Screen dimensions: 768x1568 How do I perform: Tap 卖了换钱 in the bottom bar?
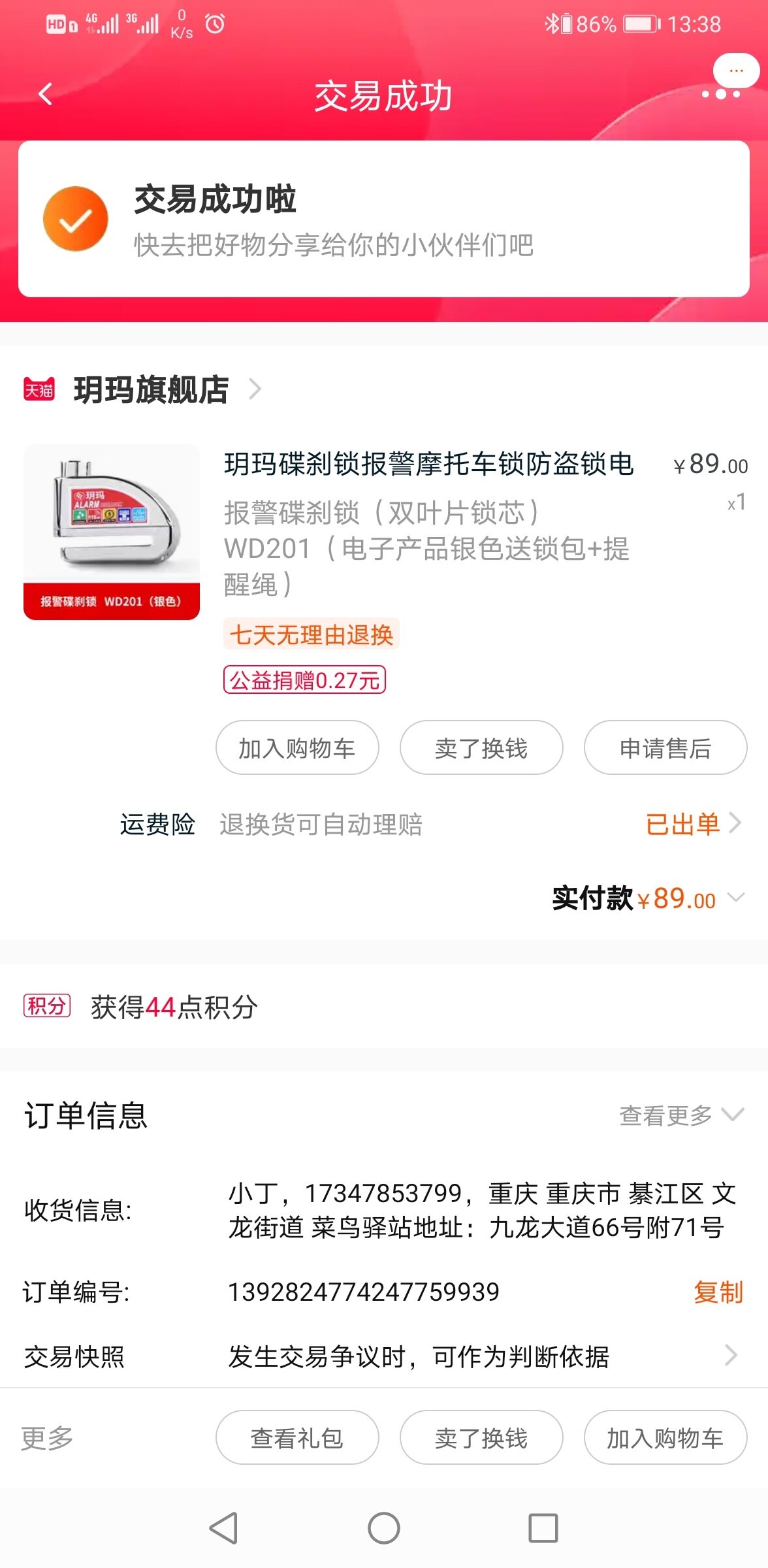pos(481,1438)
